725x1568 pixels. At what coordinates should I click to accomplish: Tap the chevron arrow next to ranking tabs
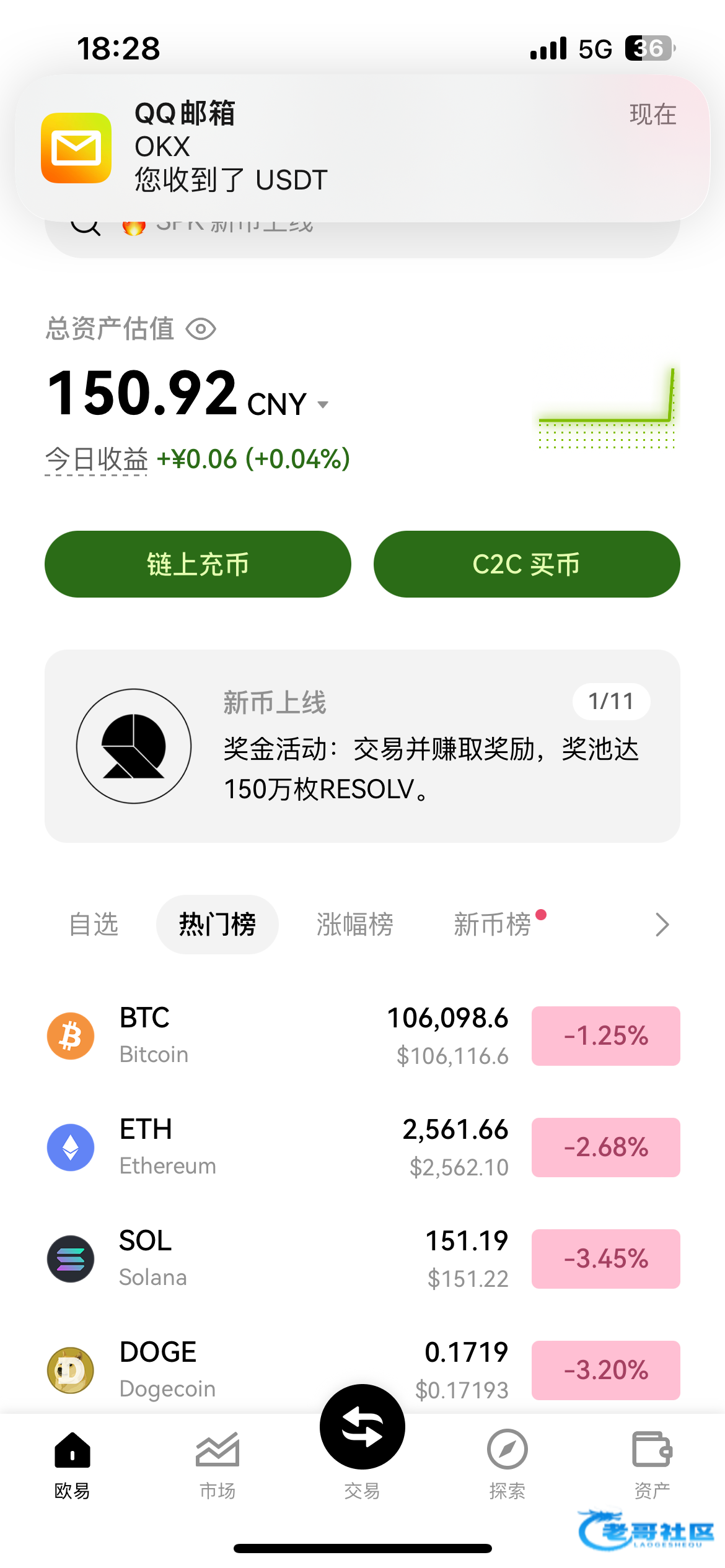click(x=662, y=925)
